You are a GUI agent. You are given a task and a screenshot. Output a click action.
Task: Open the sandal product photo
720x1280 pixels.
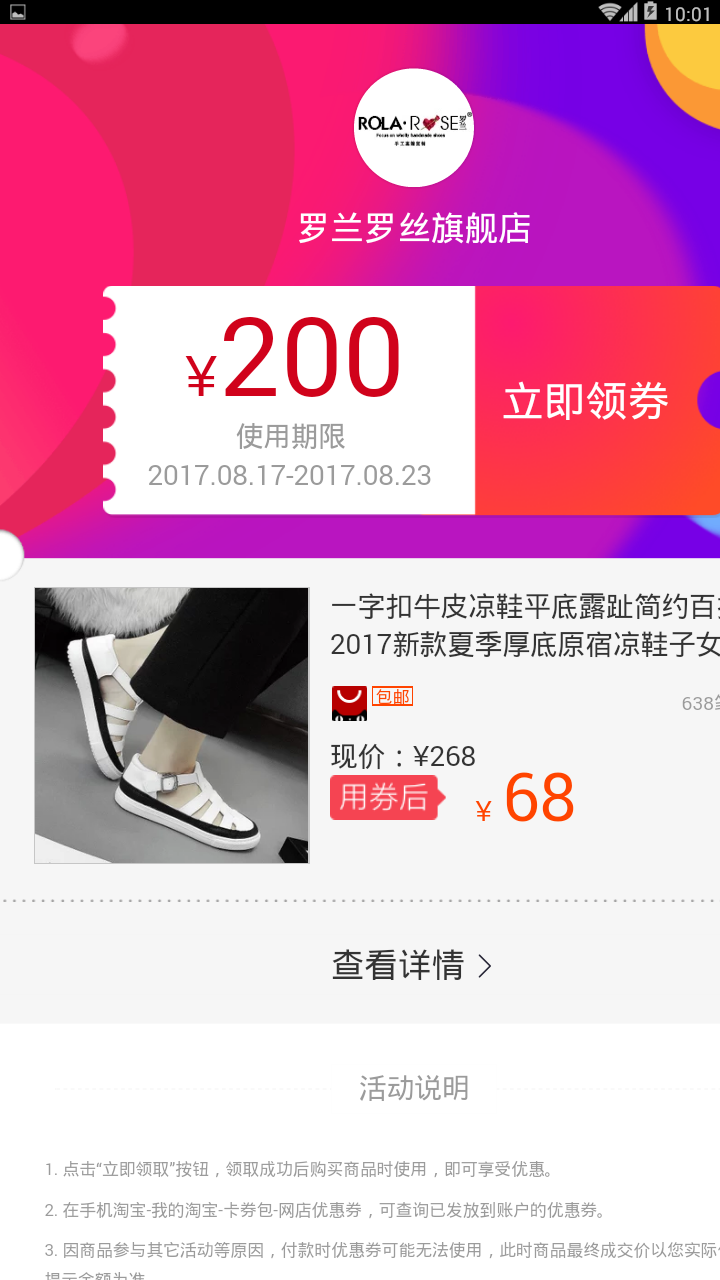[172, 725]
